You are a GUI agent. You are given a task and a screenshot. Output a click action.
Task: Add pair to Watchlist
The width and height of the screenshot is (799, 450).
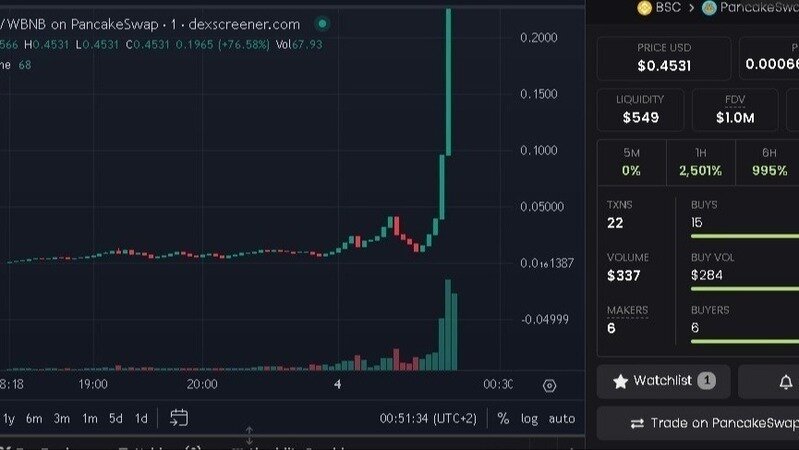[664, 381]
